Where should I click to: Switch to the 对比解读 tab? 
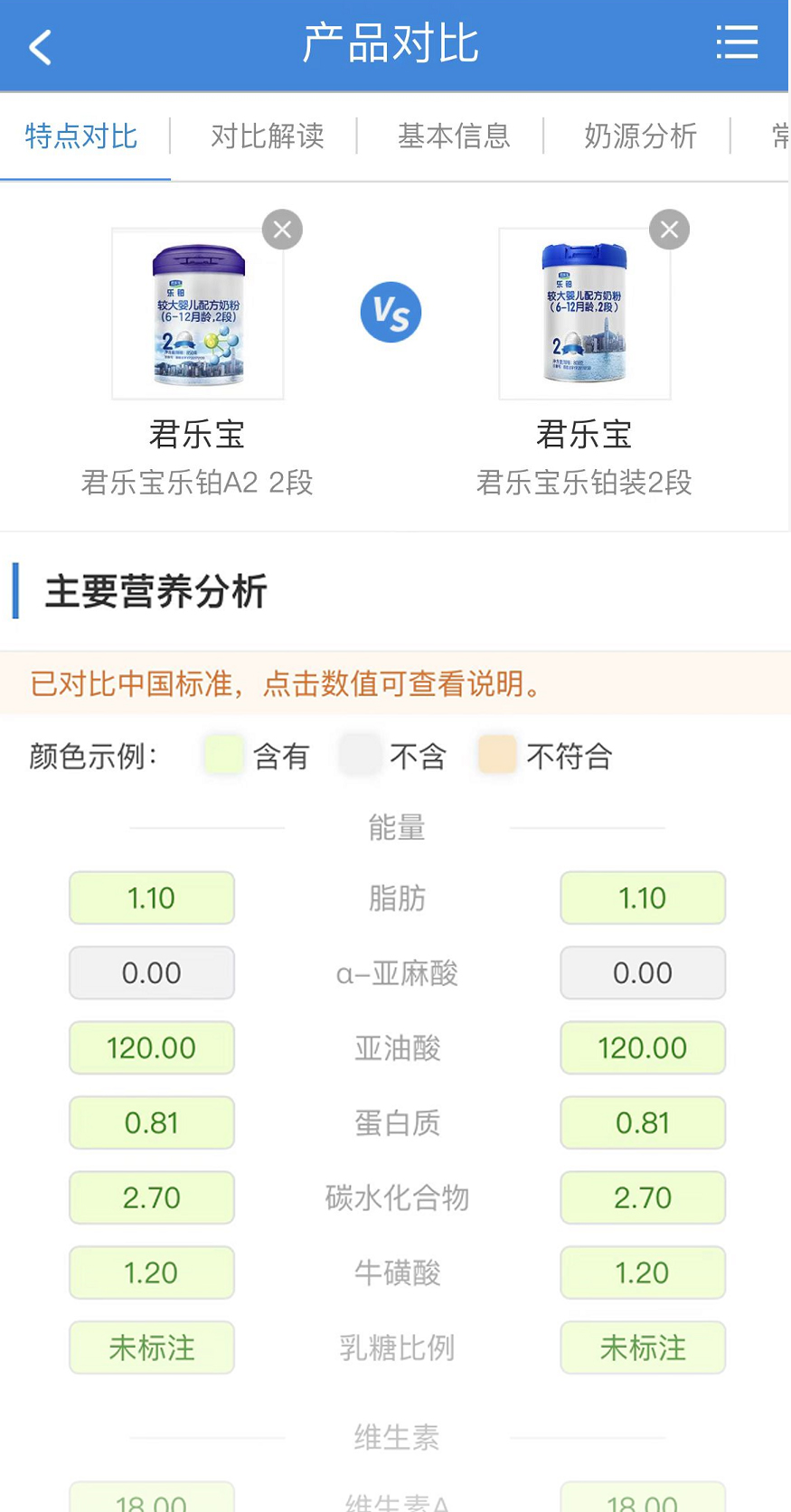(x=268, y=136)
